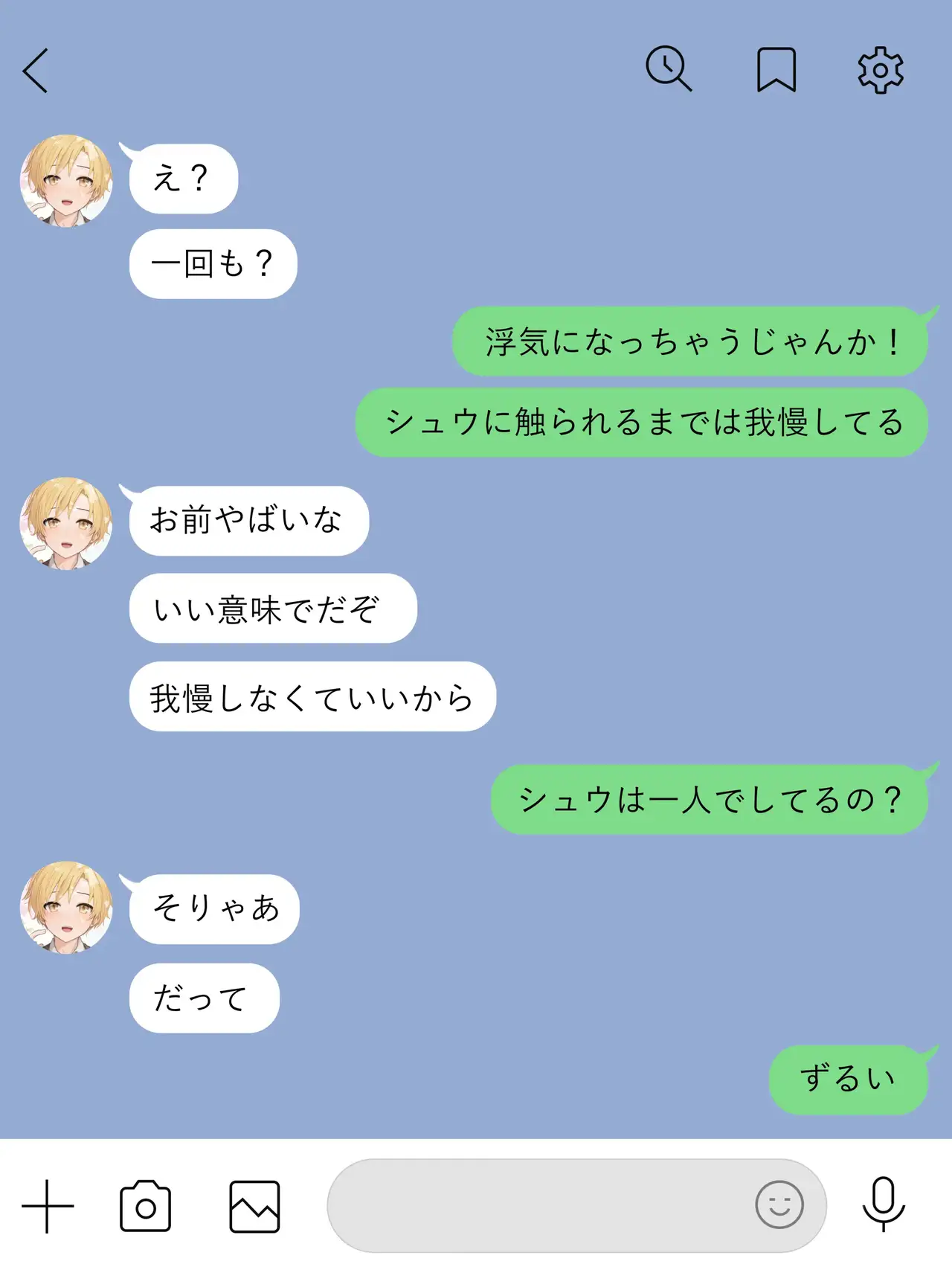
Task: Open chat settings gear
Action: point(881,71)
